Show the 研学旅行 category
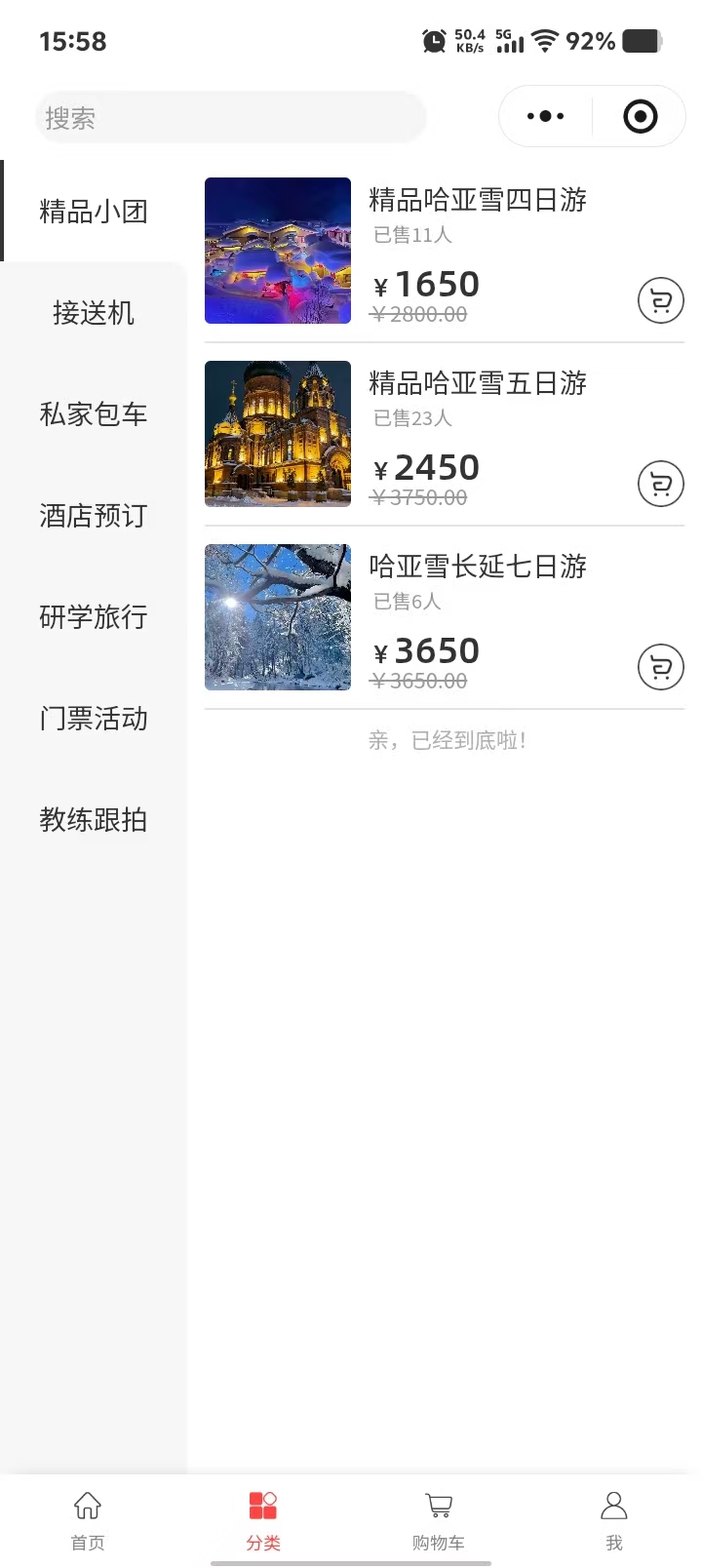The image size is (702, 1568). [x=94, y=617]
